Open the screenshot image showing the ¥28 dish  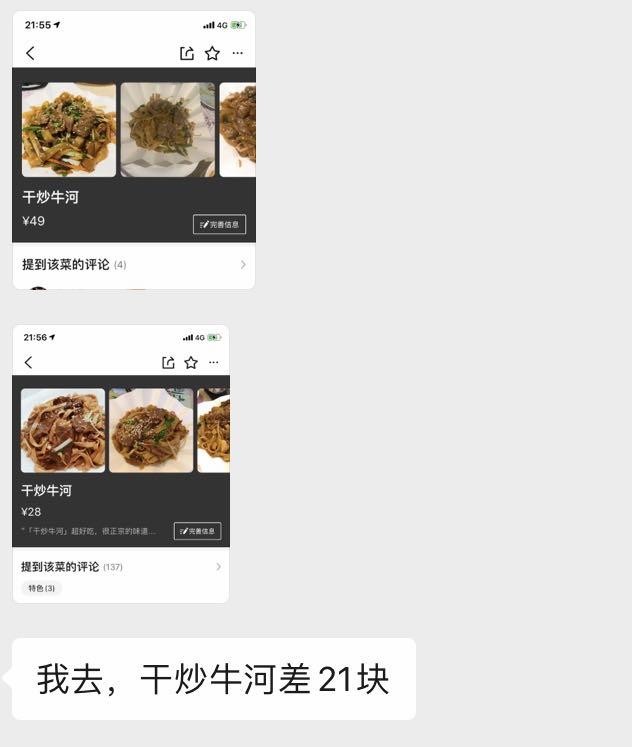121,463
